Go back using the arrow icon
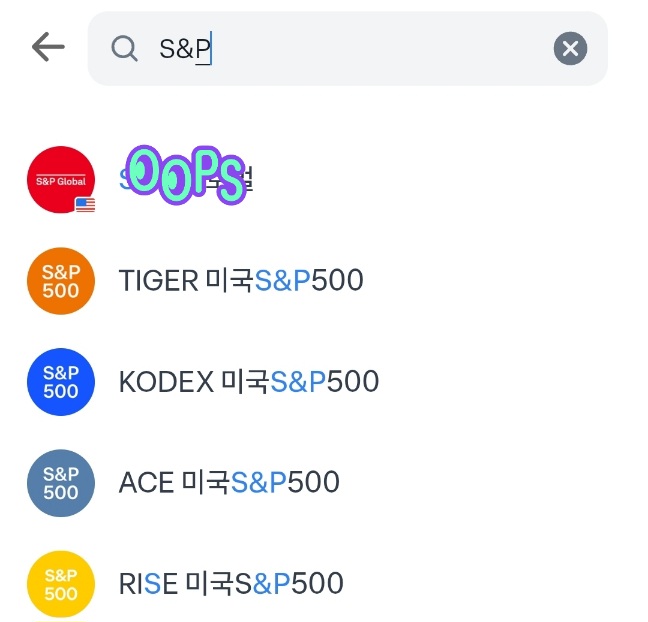The height and width of the screenshot is (622, 648). click(47, 47)
